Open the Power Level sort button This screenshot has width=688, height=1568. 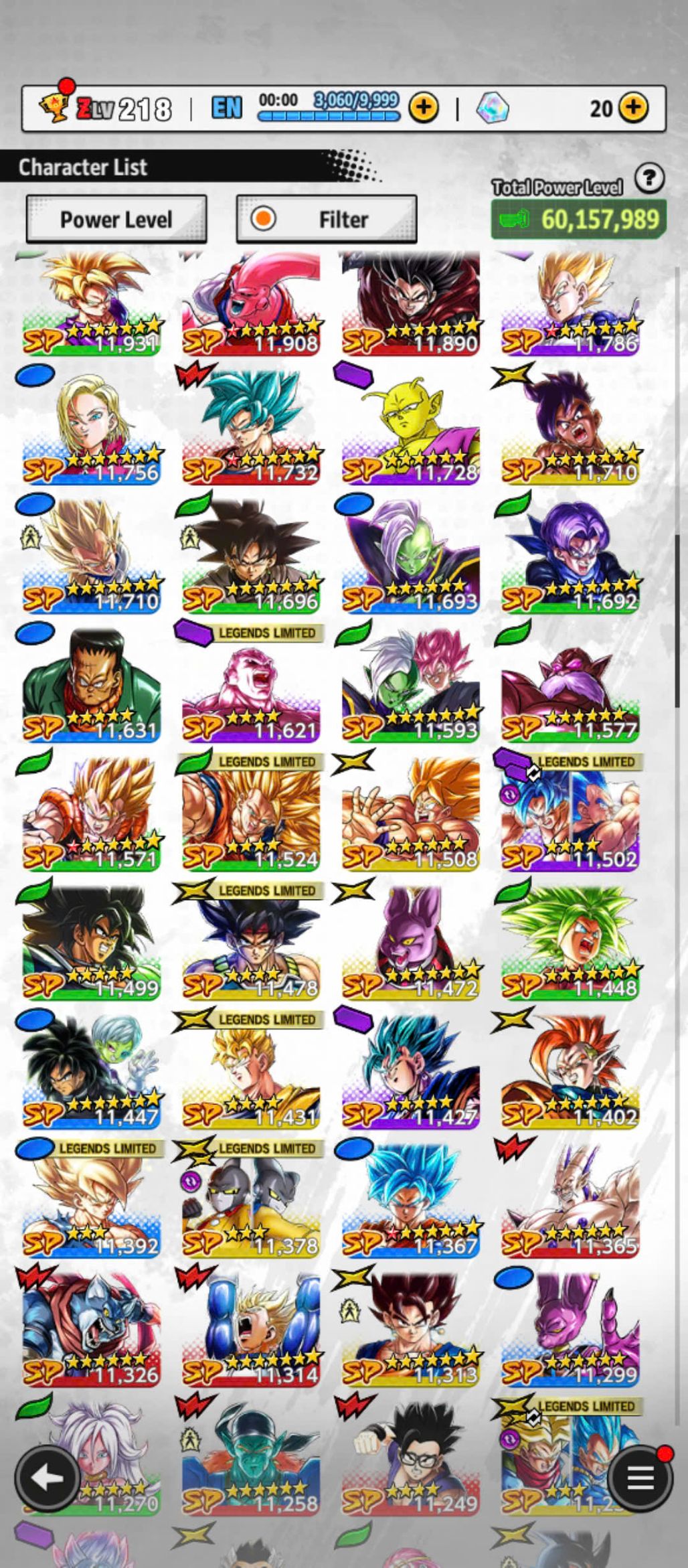pyautogui.click(x=116, y=219)
